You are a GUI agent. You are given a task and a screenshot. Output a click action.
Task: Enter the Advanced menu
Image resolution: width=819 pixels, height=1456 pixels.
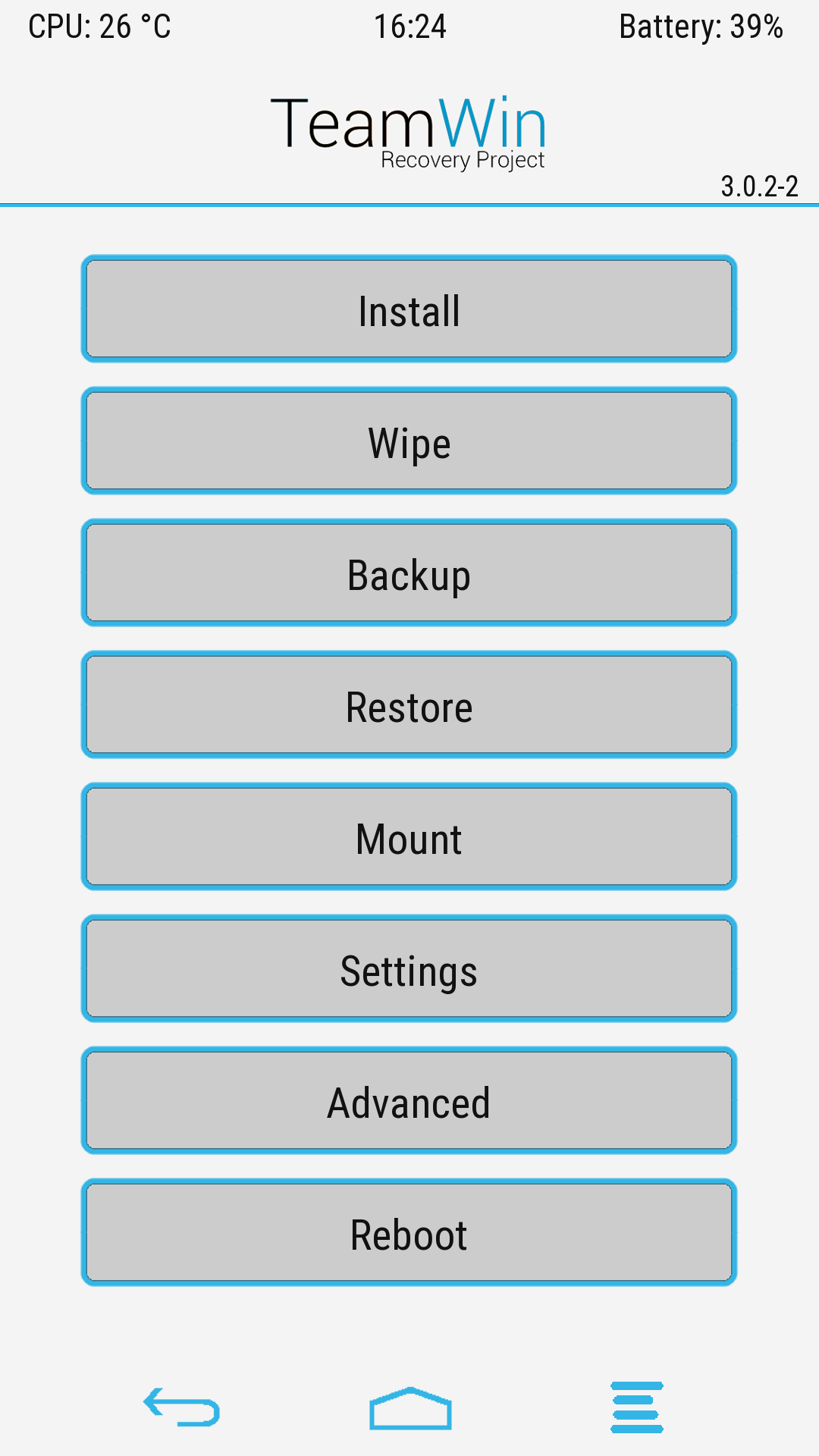[x=409, y=1100]
